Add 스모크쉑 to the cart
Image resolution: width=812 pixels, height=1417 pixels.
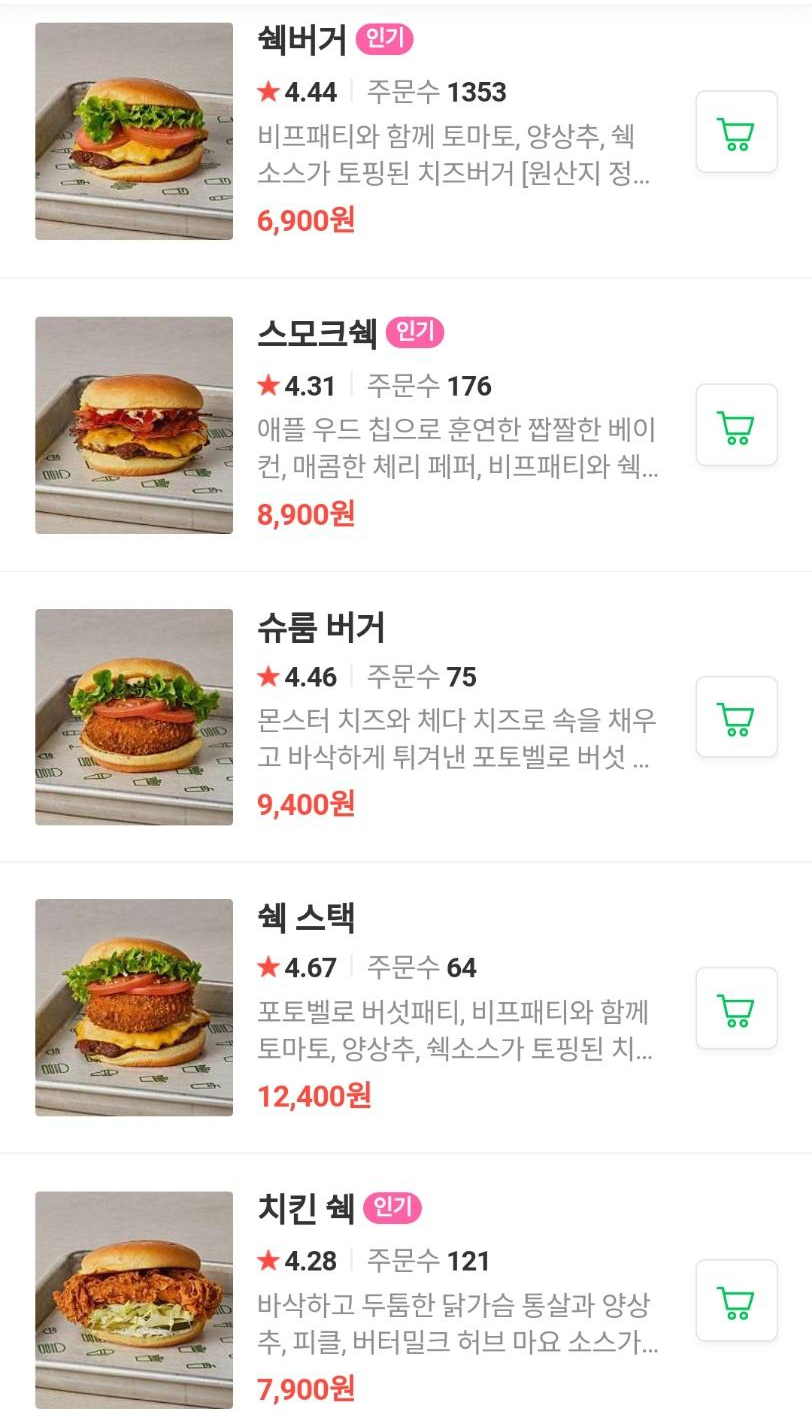[736, 425]
